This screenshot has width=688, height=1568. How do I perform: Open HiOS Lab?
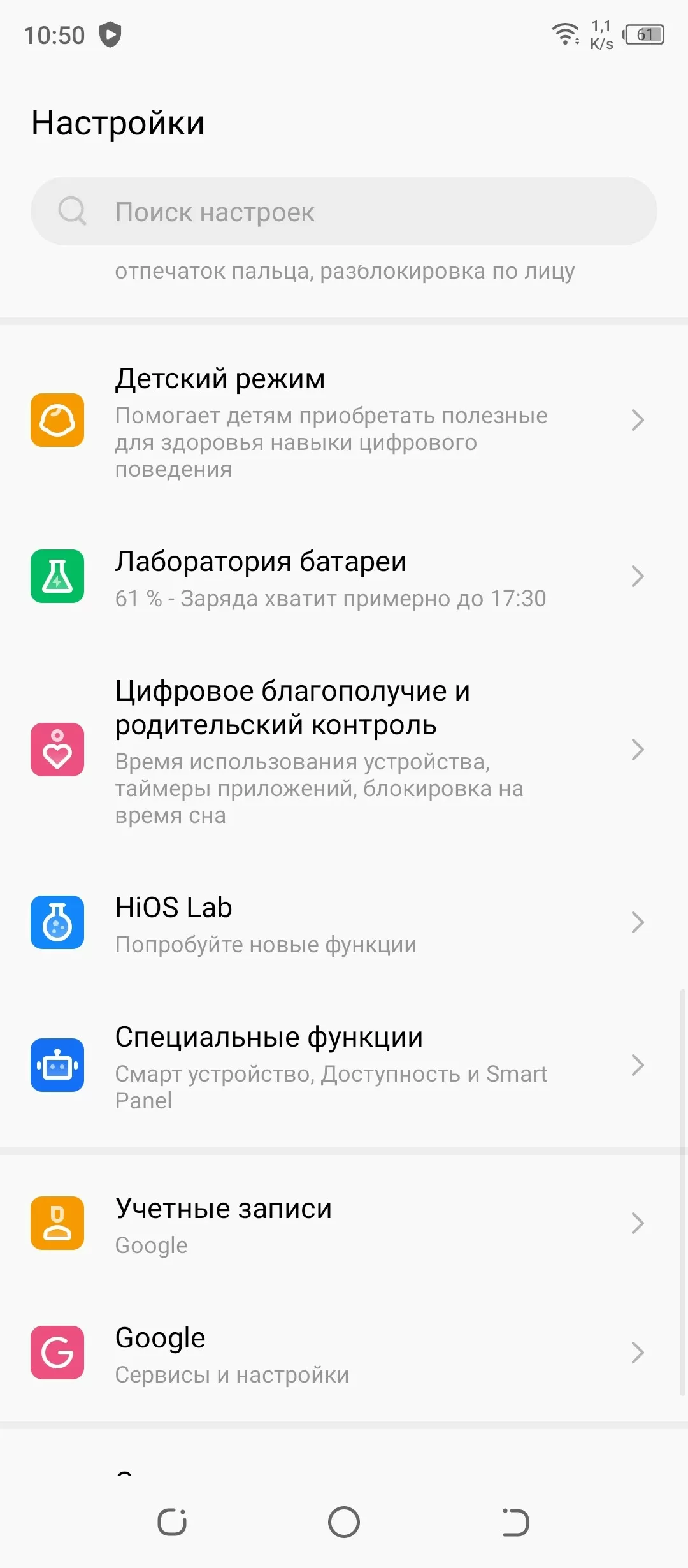click(344, 922)
